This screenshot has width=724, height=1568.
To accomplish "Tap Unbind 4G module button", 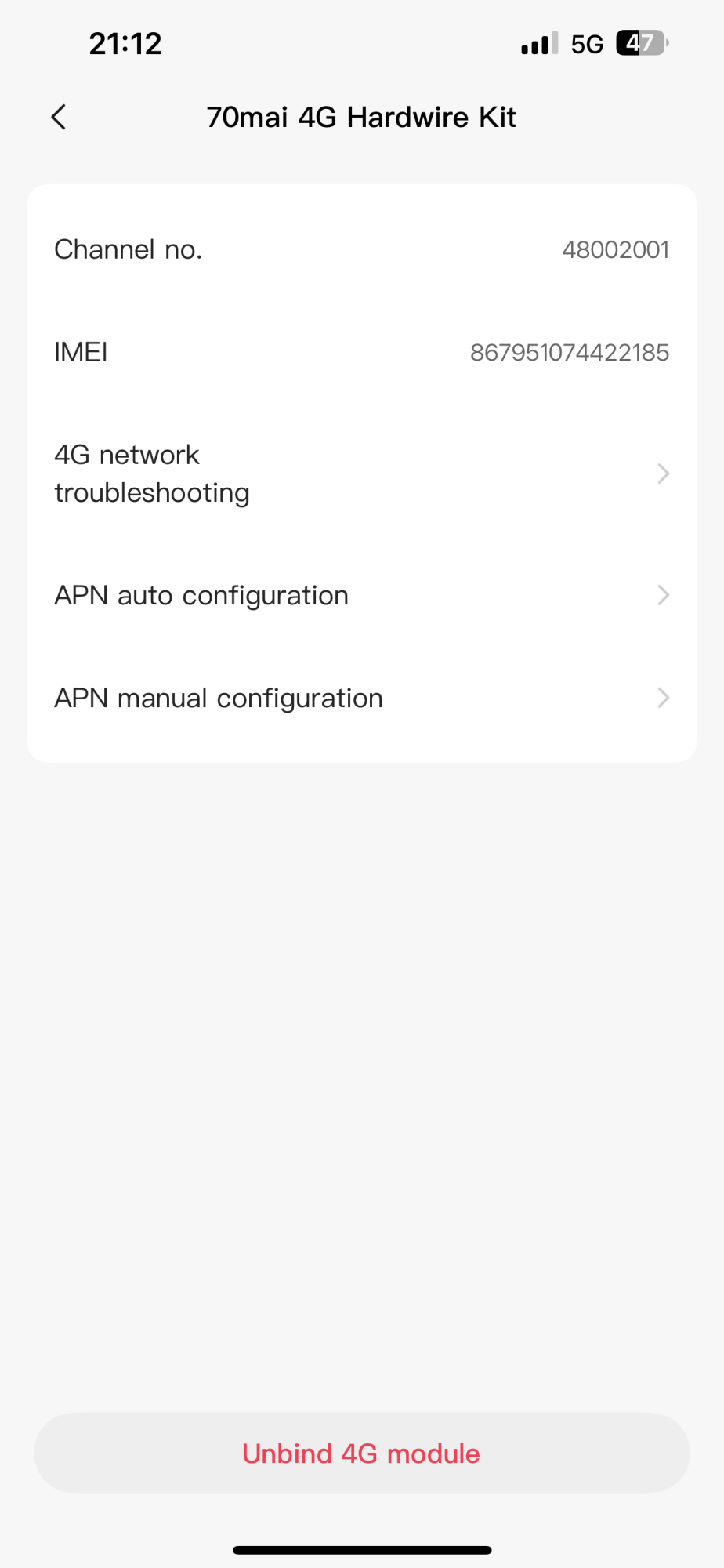I will [361, 1453].
